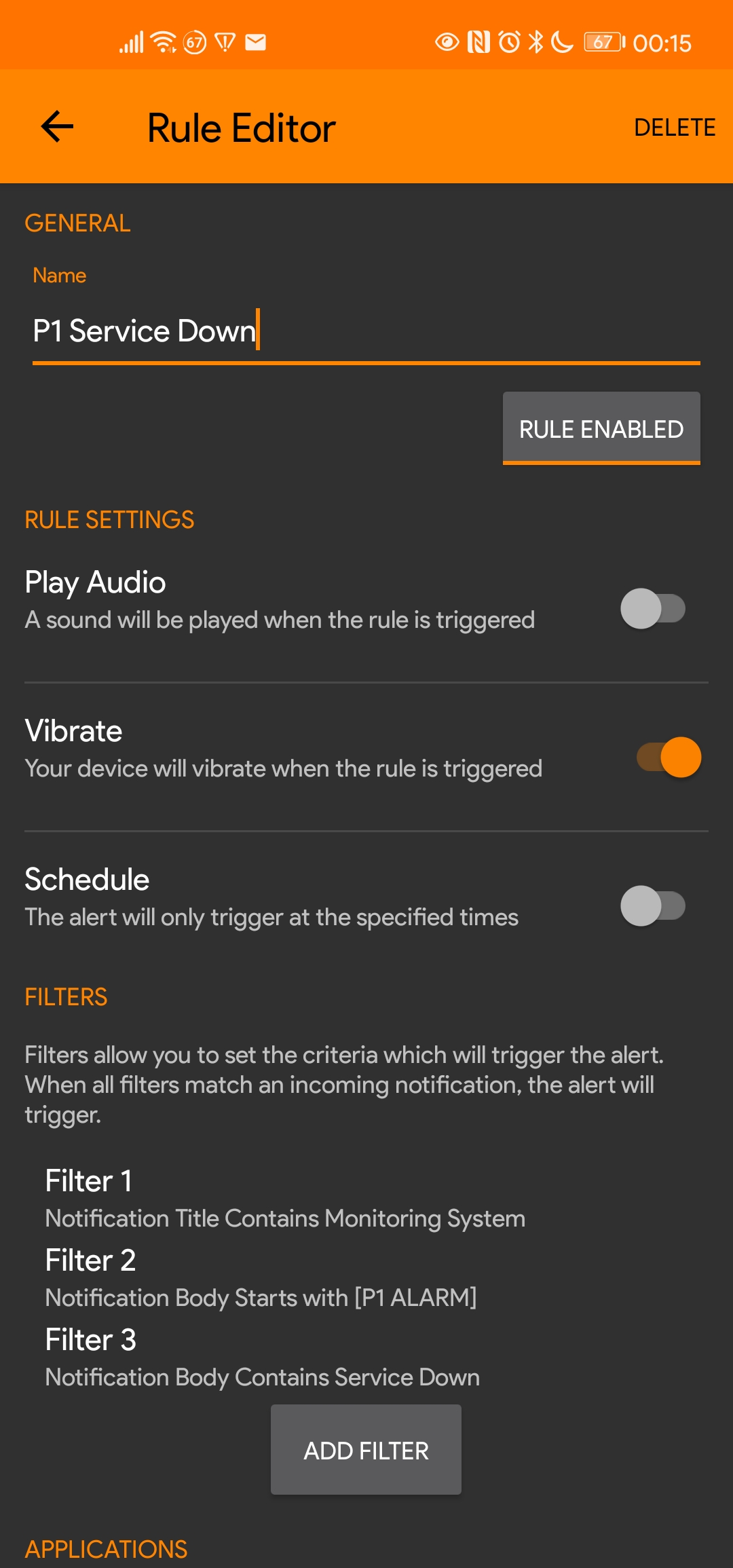Enable the Play Audio switch
Image resolution: width=733 pixels, height=1568 pixels.
652,608
